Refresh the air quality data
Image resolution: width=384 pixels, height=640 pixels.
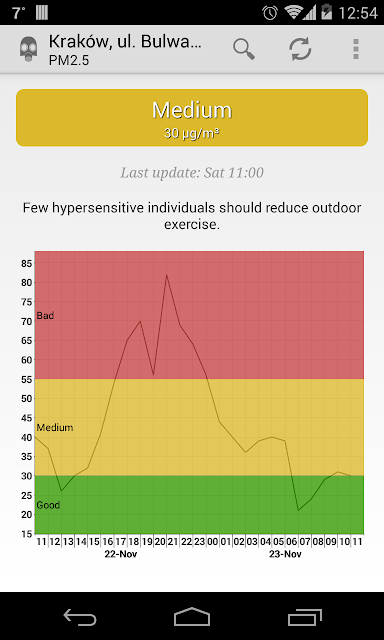coord(300,49)
